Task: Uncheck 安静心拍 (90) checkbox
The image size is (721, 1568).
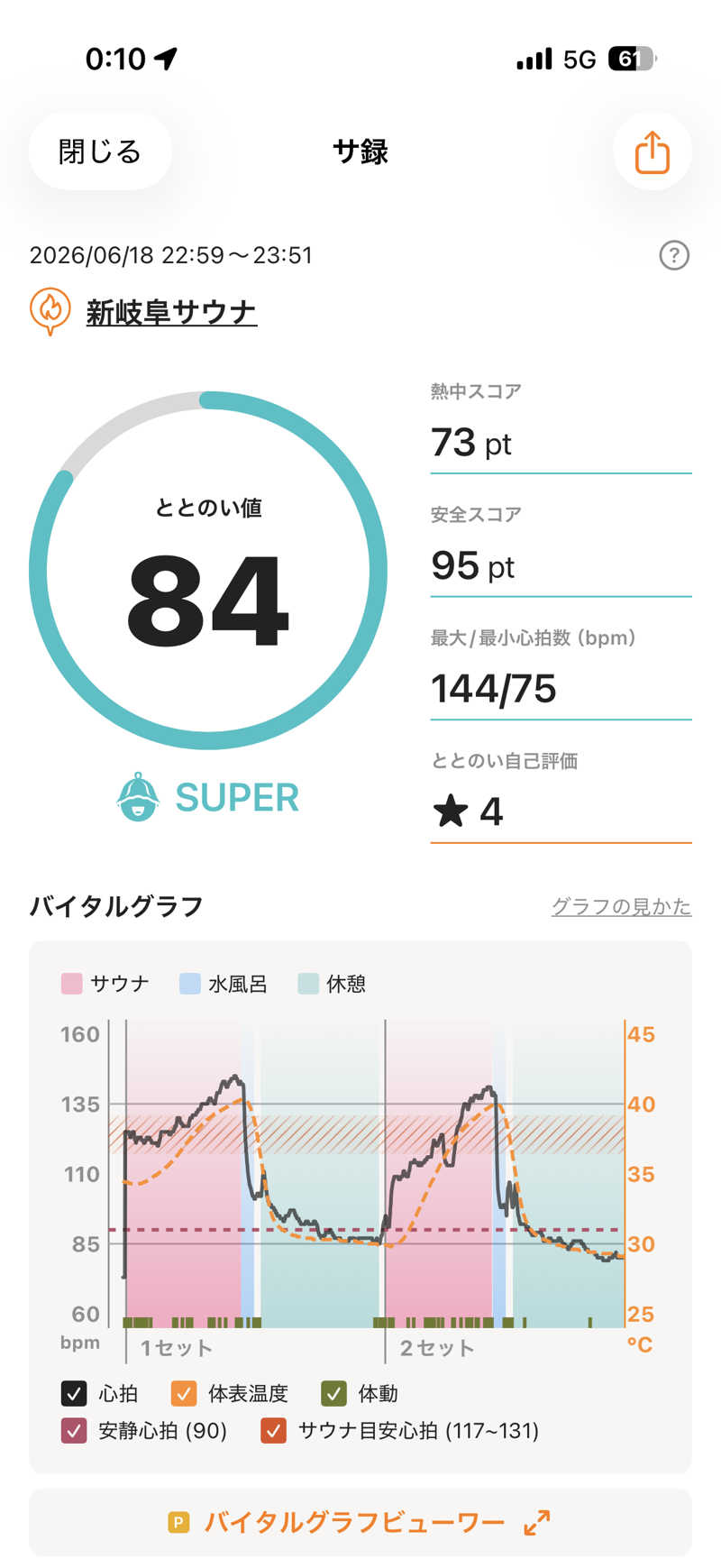Action: [x=74, y=1430]
